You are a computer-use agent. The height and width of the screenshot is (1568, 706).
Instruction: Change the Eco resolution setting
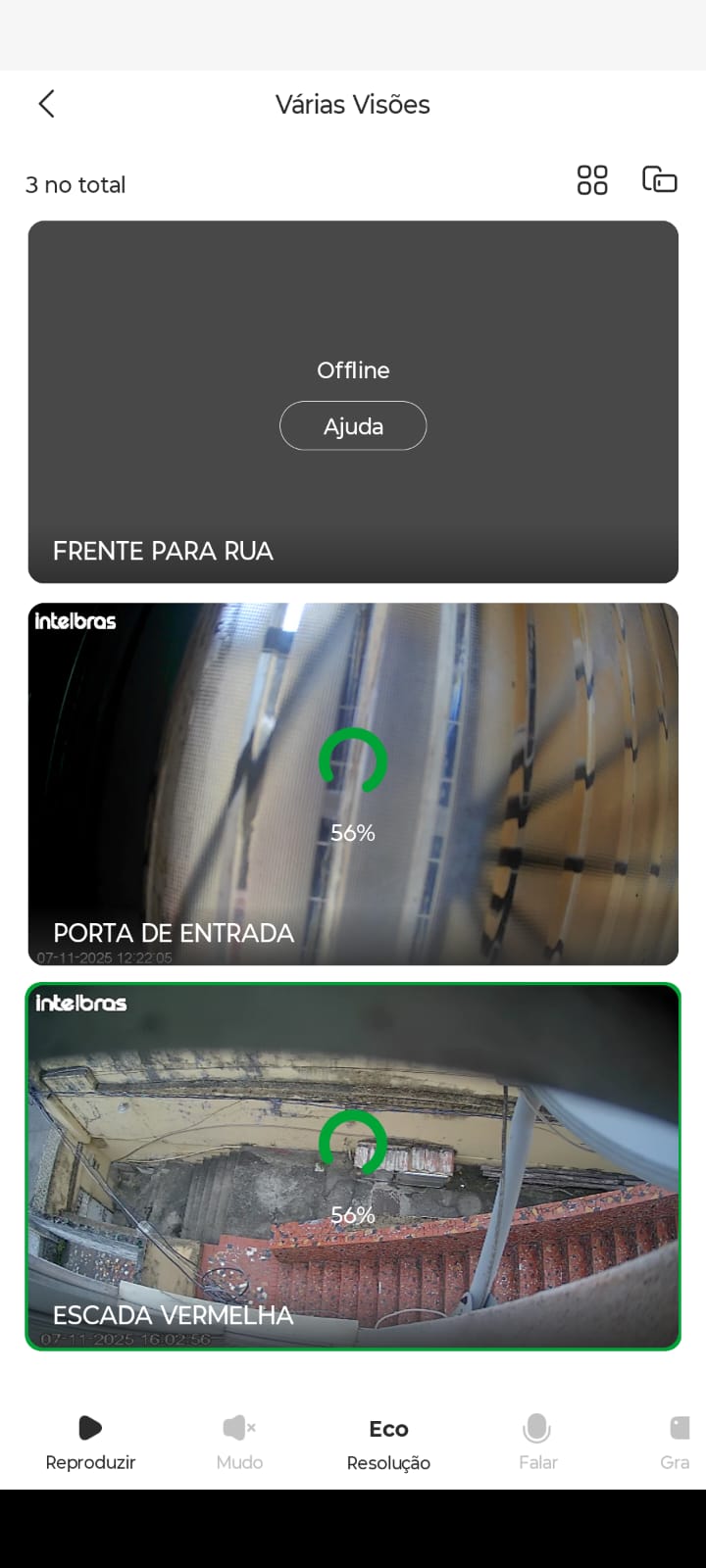click(x=388, y=1443)
